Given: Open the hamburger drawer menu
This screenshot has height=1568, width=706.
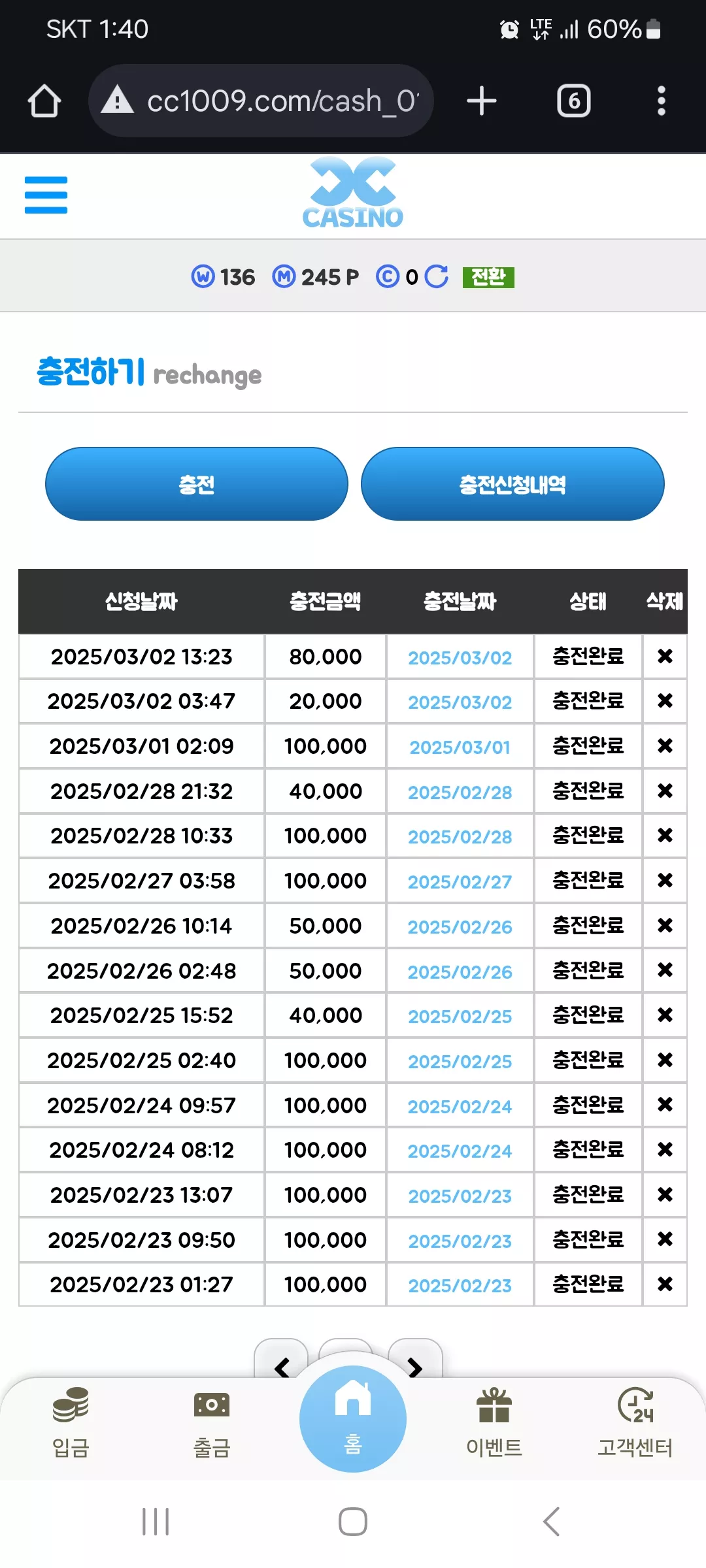Looking at the screenshot, I should pyautogui.click(x=46, y=195).
